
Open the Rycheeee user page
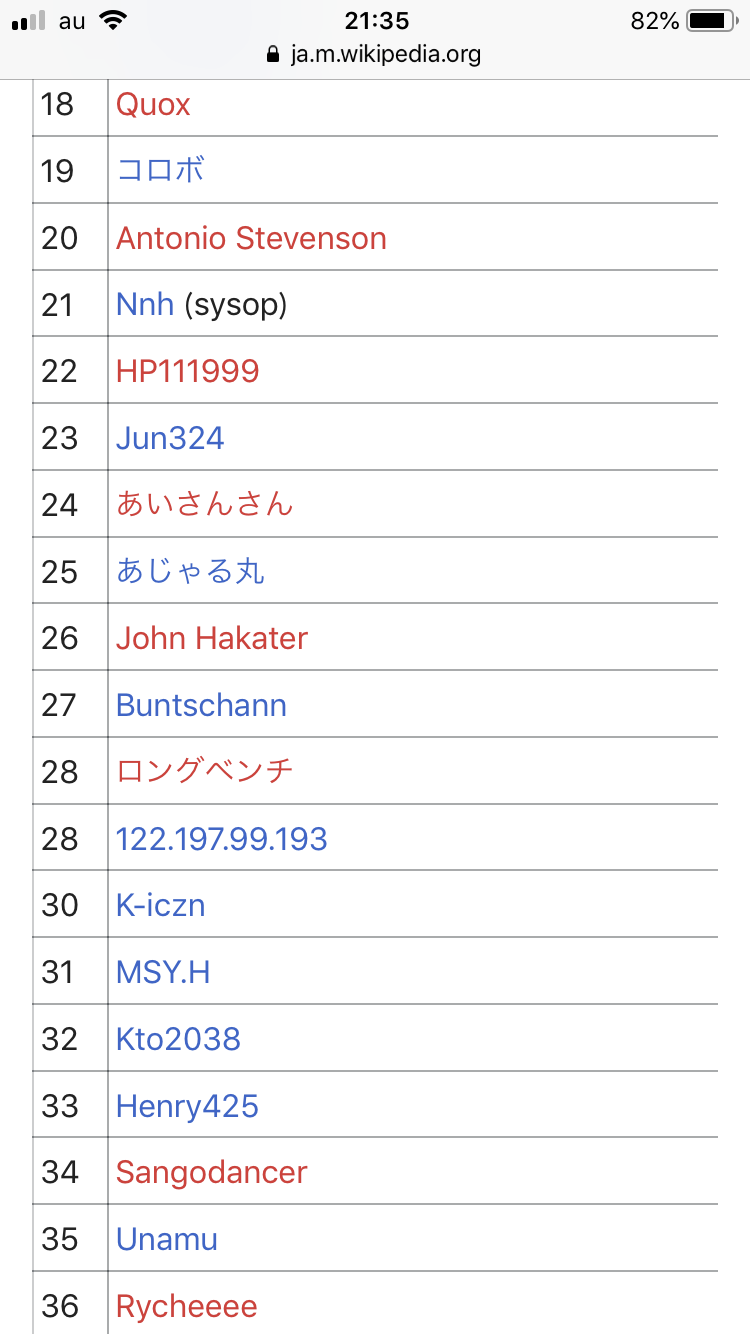186,1306
